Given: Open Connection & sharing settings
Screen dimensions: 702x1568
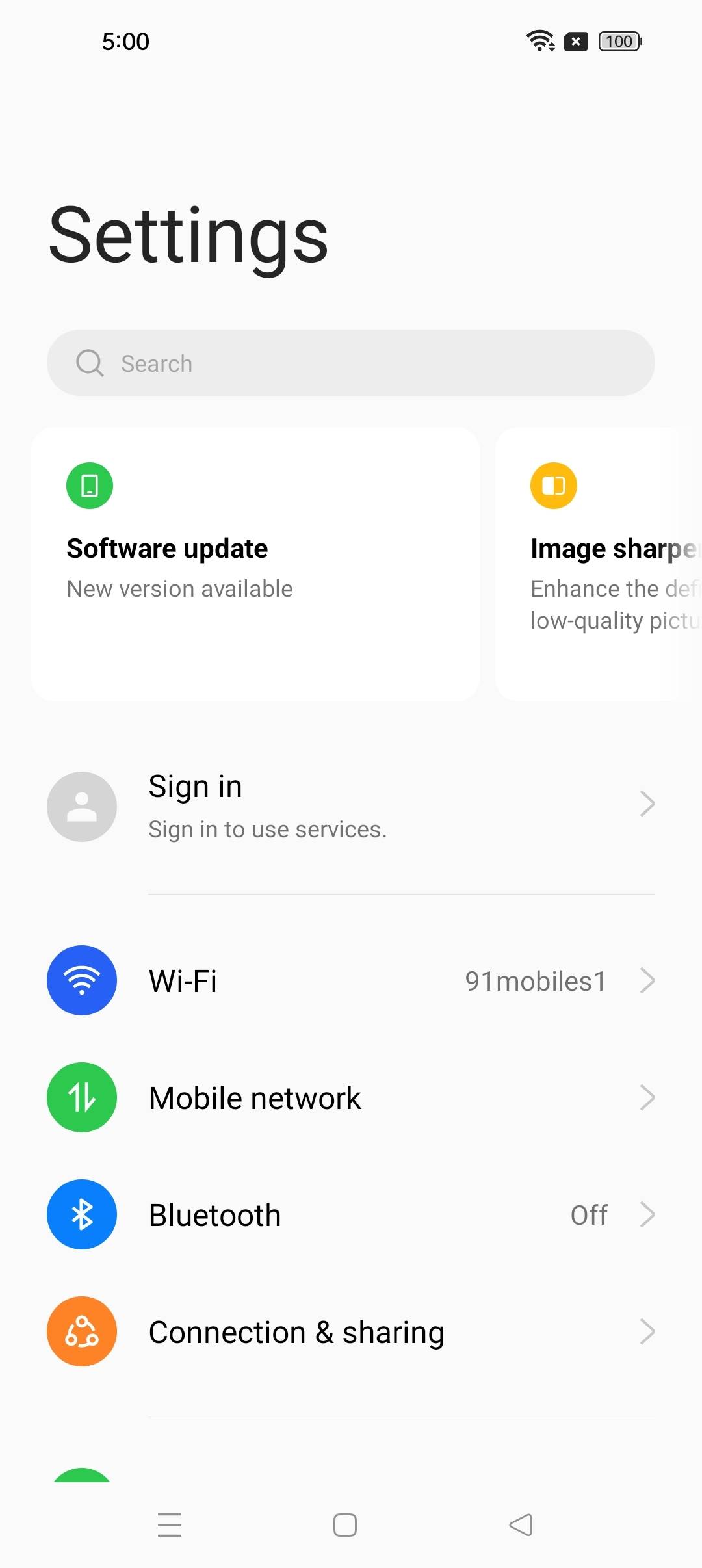Looking at the screenshot, I should [x=351, y=1331].
